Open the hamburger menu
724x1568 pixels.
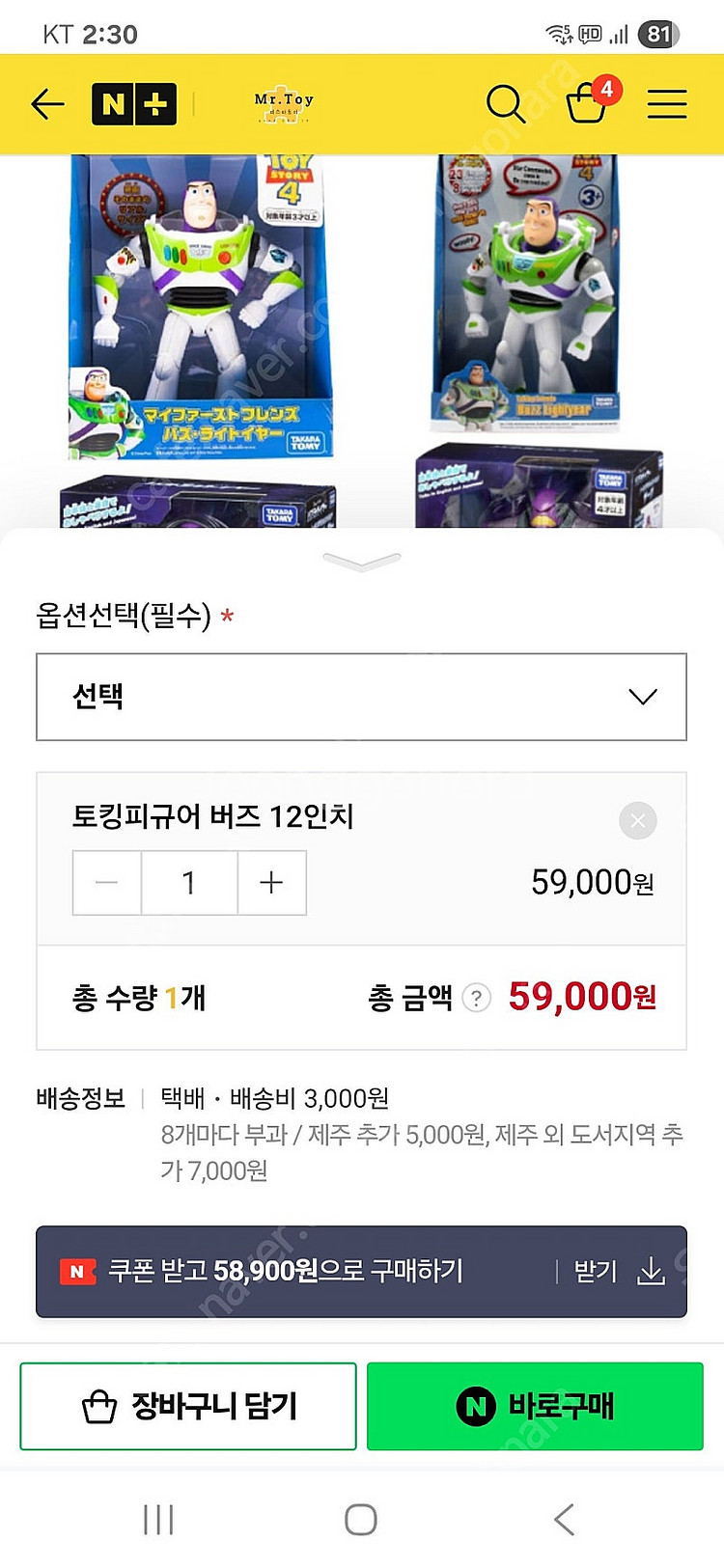point(666,104)
